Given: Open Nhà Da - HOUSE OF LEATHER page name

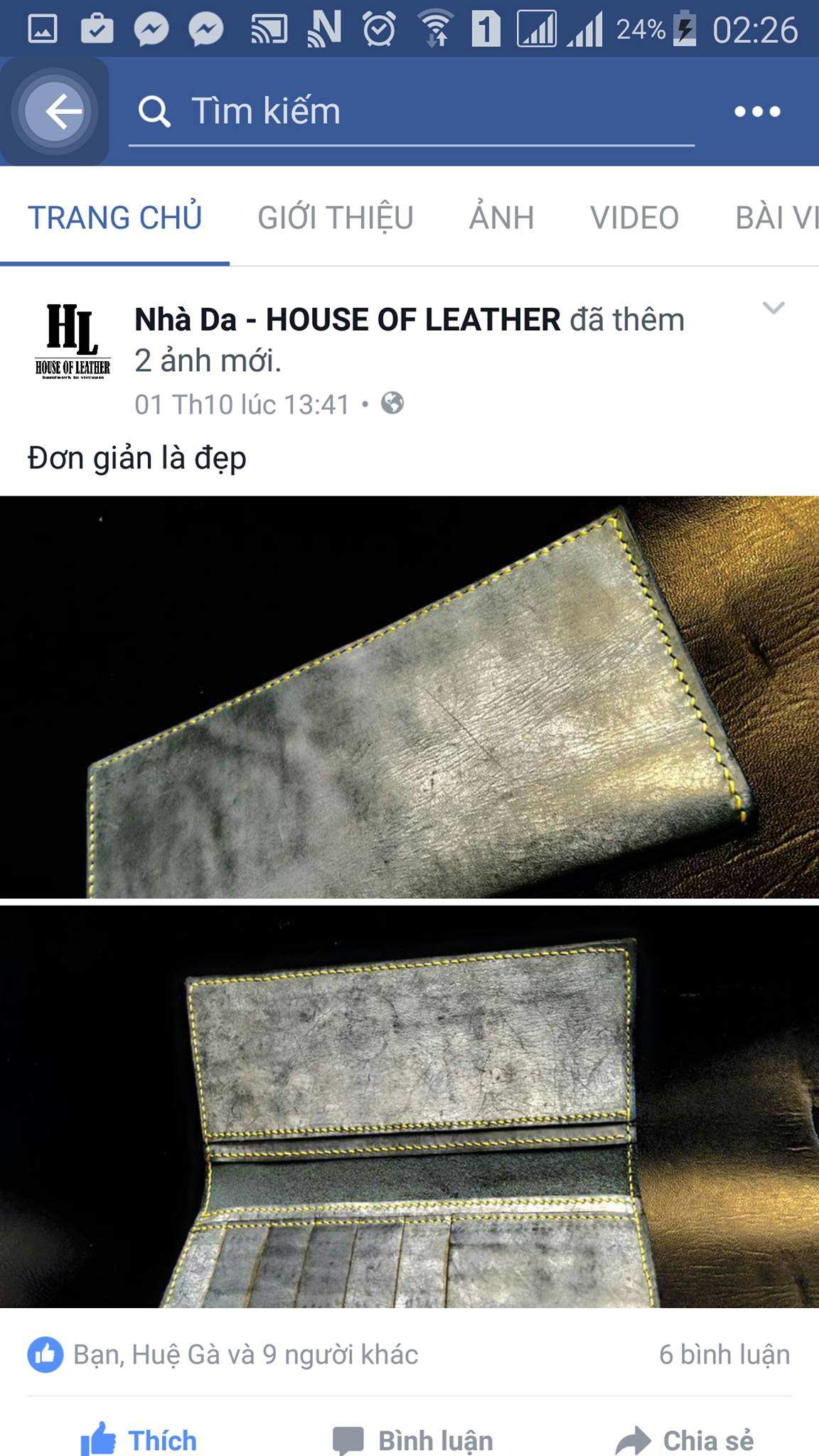Looking at the screenshot, I should pyautogui.click(x=348, y=320).
